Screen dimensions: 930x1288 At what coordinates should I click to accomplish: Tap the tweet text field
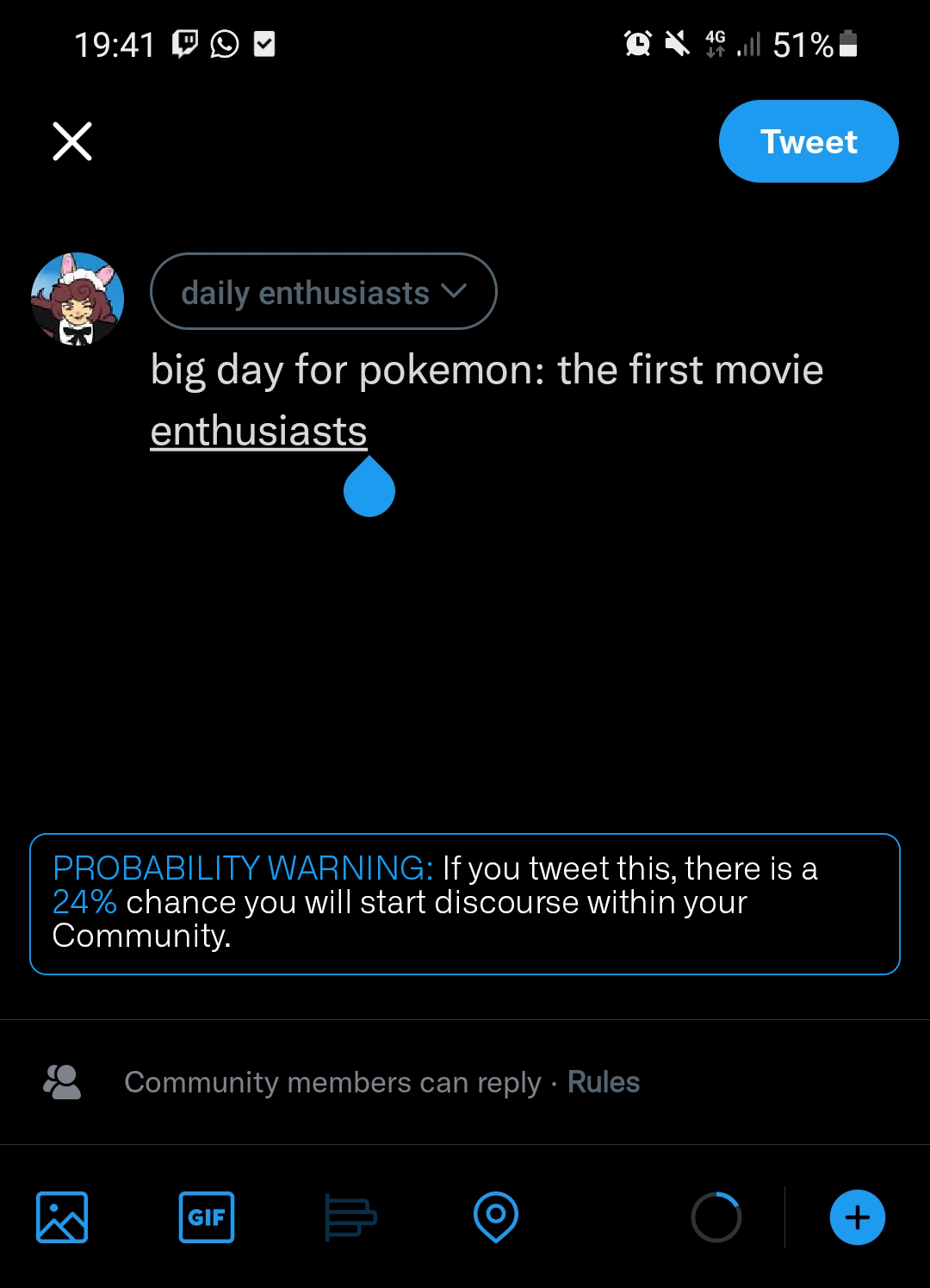[x=487, y=400]
